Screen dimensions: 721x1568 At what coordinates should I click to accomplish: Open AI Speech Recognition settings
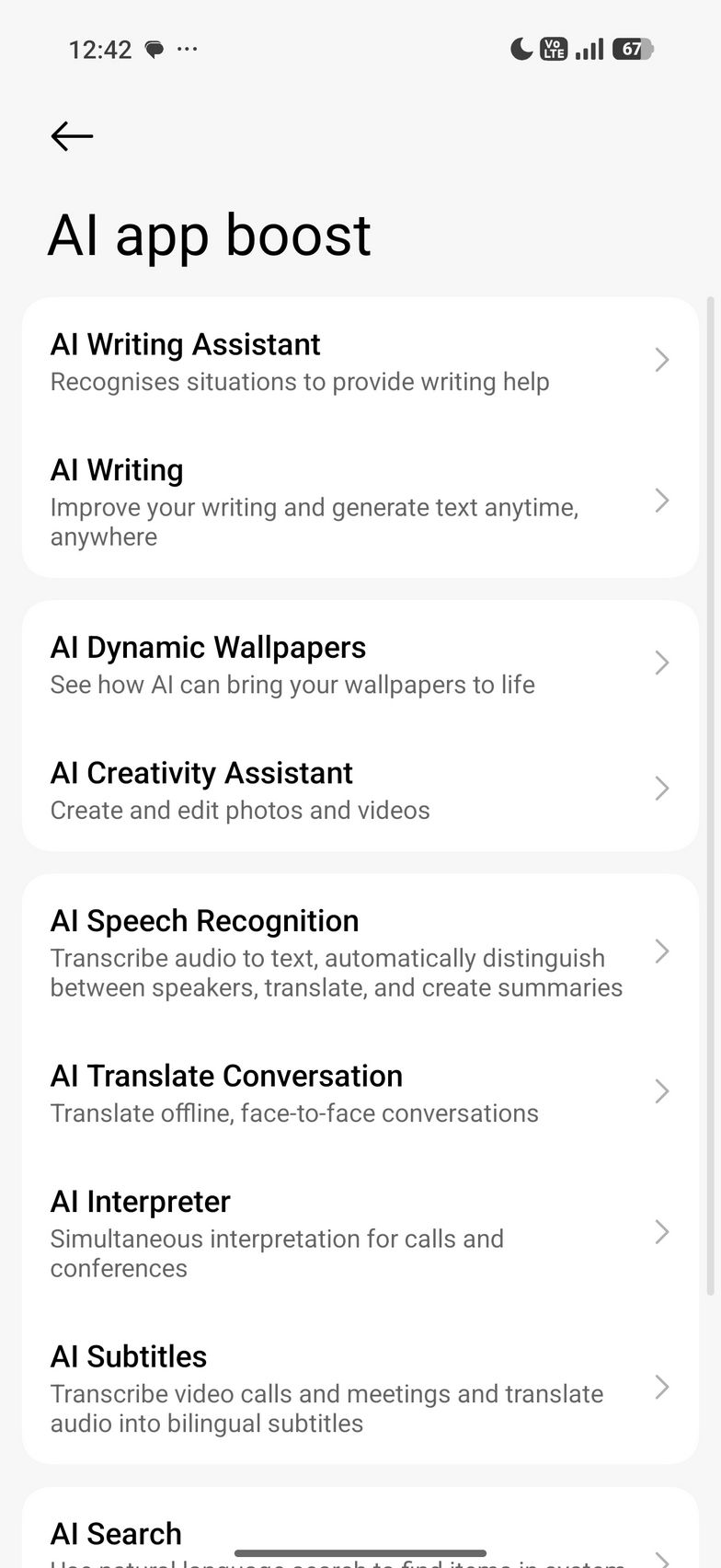point(359,952)
